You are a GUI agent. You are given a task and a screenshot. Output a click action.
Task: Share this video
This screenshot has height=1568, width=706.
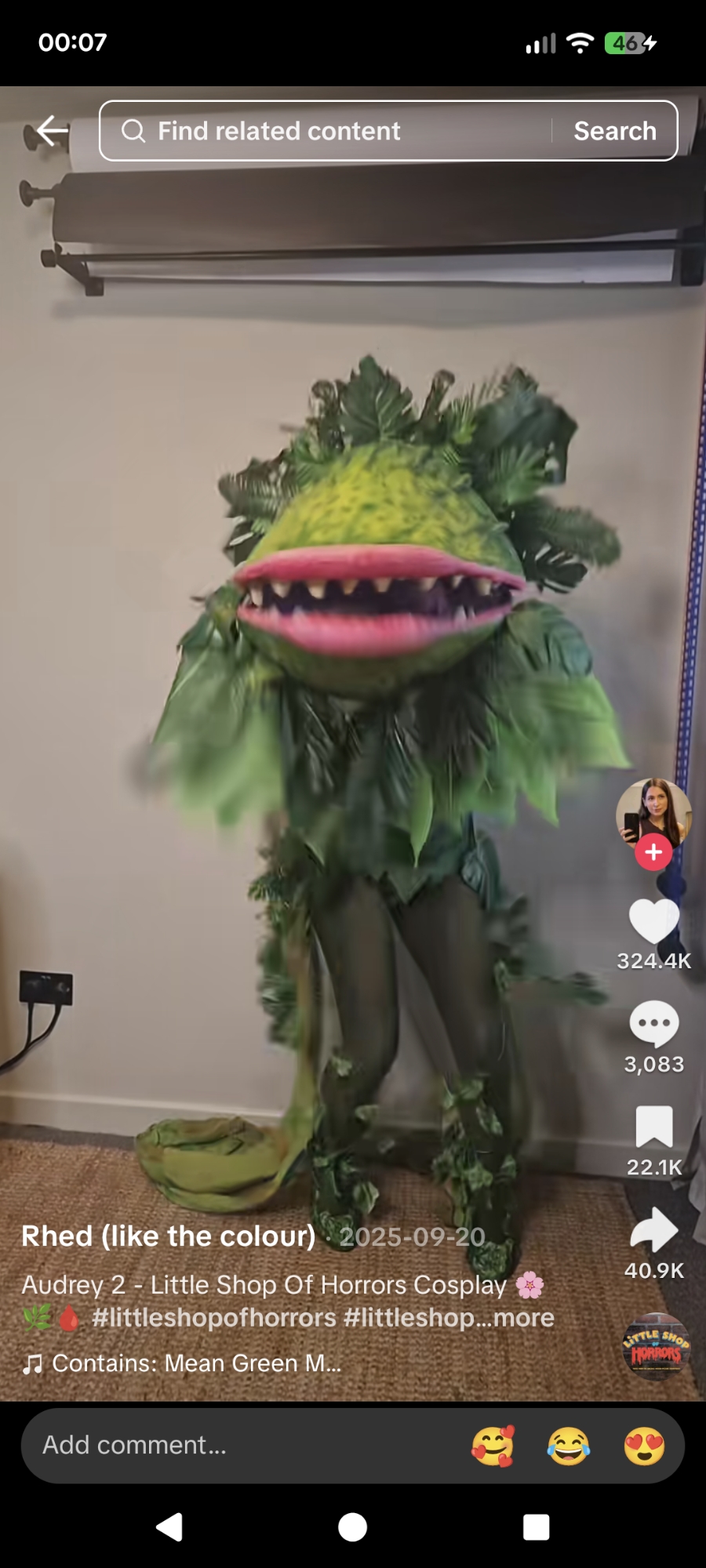tap(653, 1230)
